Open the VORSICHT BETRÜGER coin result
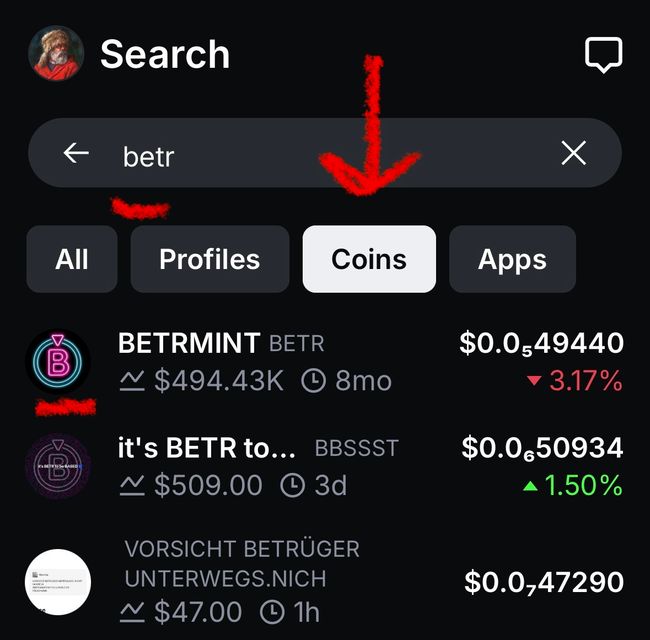Screen dimensions: 650x640 point(320,581)
